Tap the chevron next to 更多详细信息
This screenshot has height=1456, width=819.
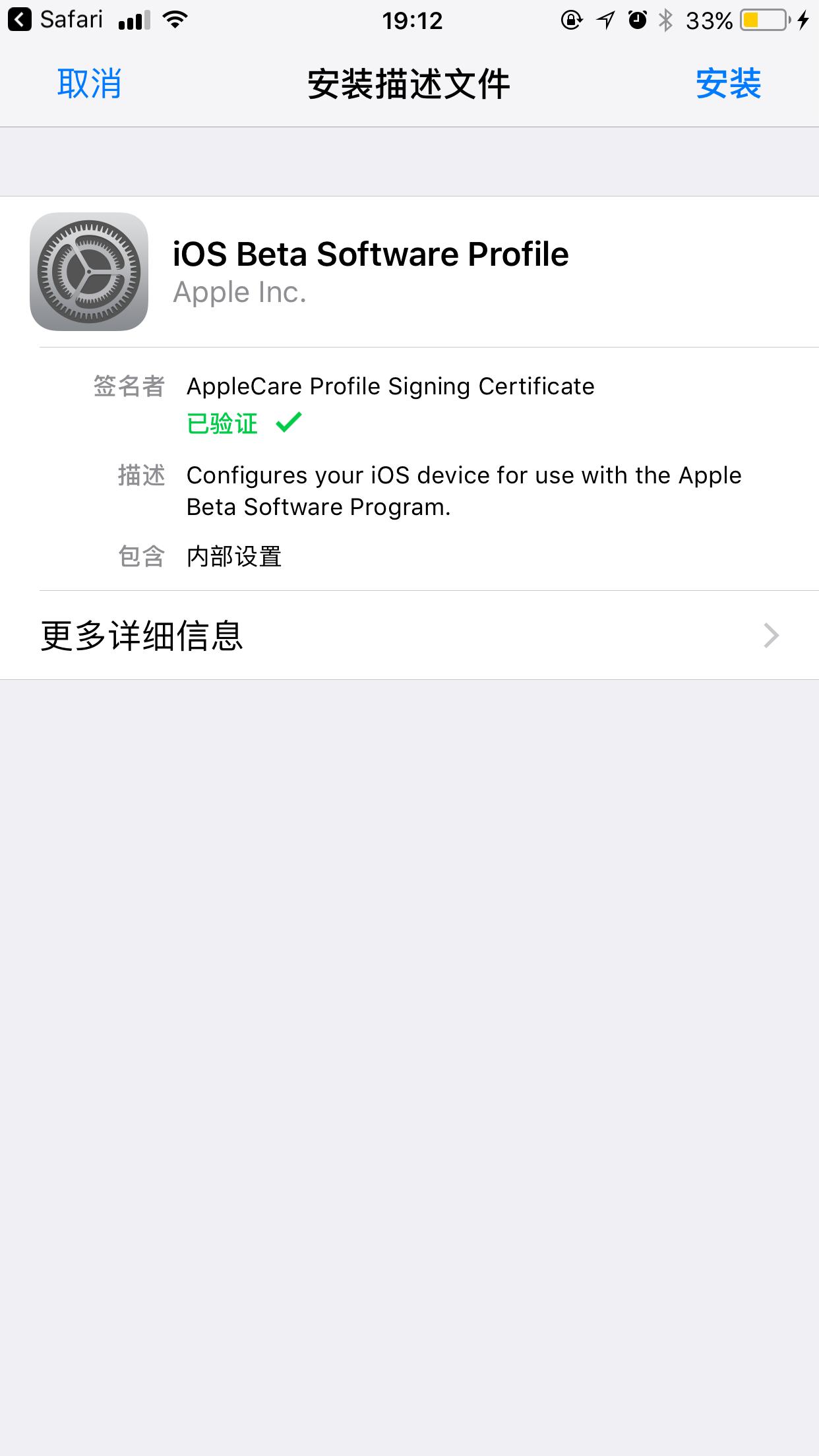774,635
